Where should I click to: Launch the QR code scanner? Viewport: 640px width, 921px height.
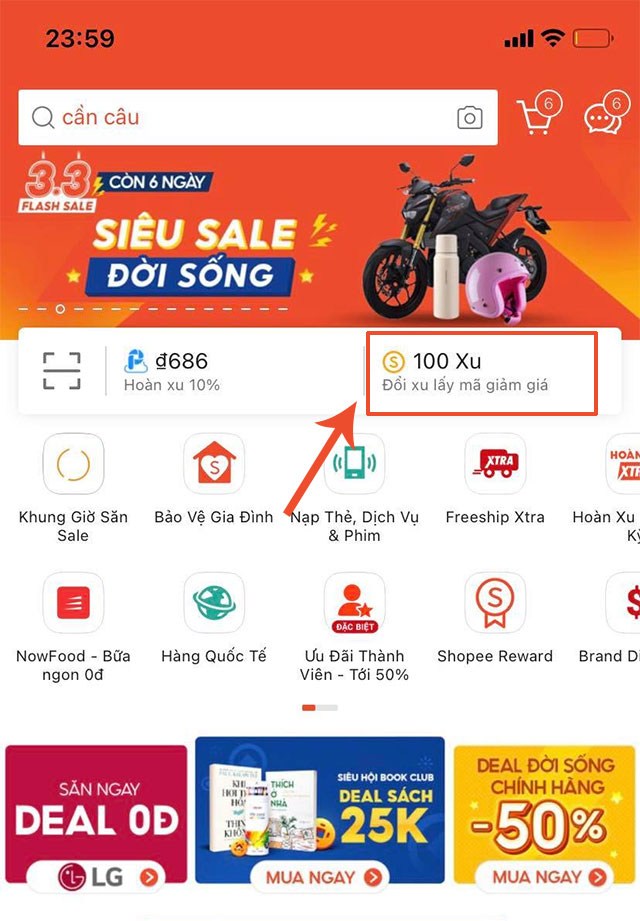coord(61,371)
